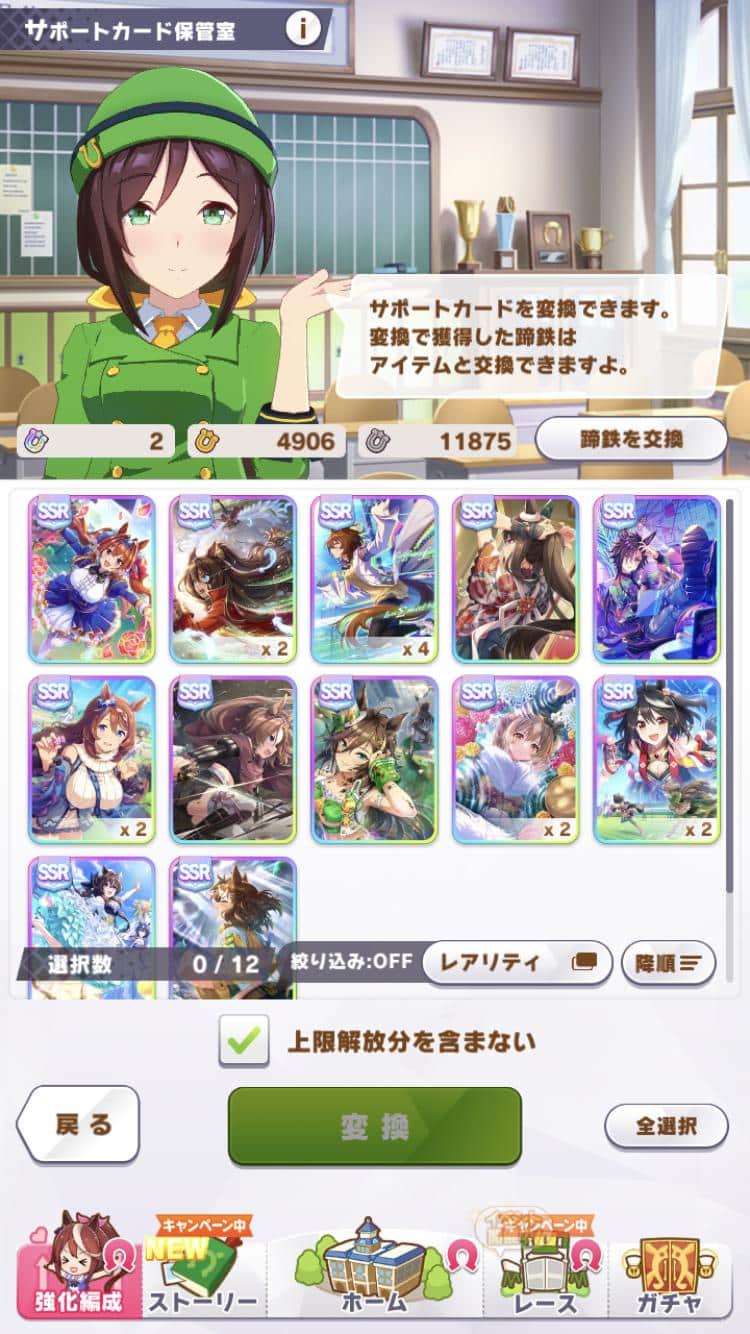This screenshot has width=750, height=1334.
Task: Switch to the レース tab
Action: [x=546, y=1267]
